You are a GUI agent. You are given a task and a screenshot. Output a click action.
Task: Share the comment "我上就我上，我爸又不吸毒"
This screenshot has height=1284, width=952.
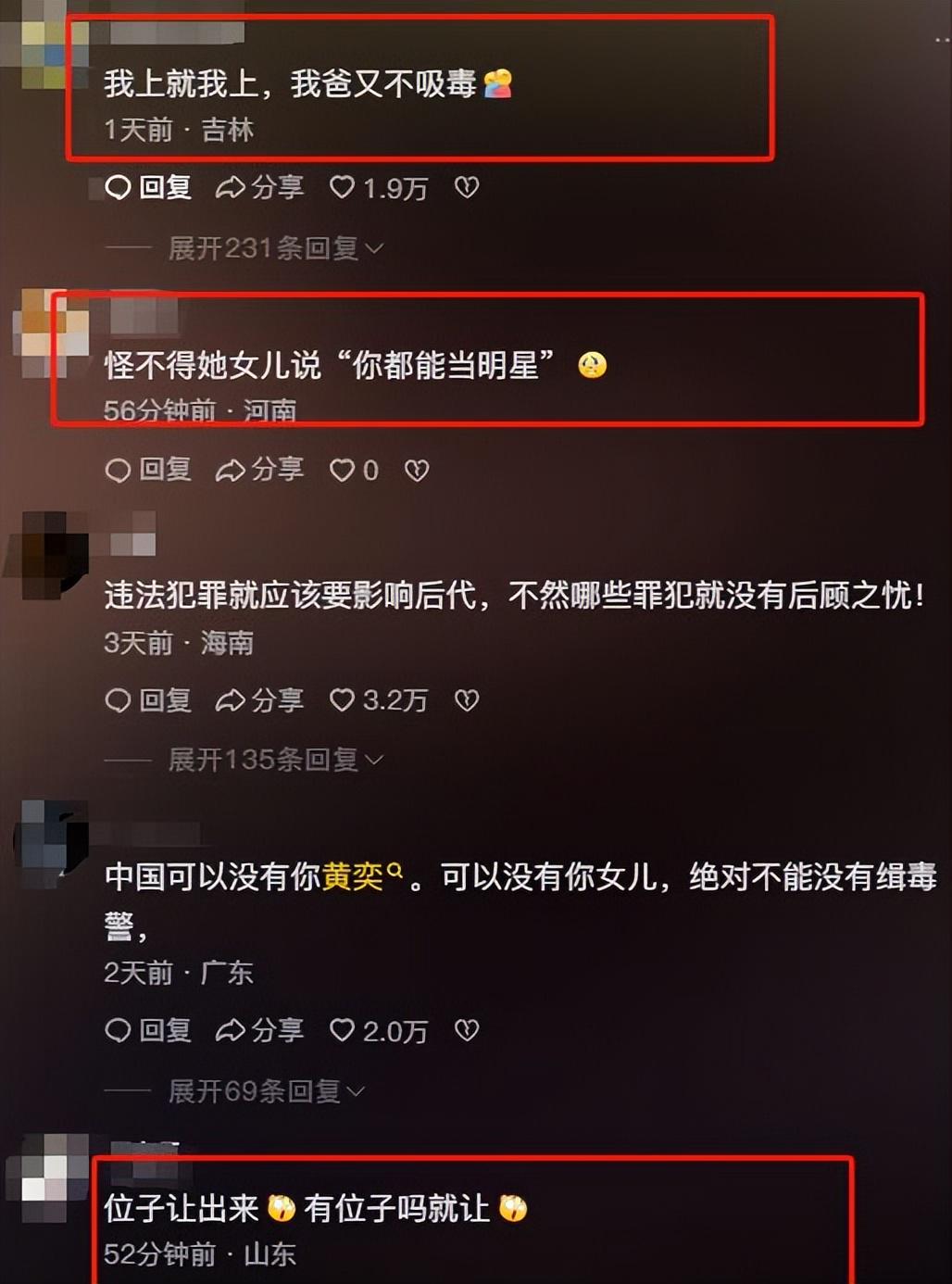tap(259, 188)
